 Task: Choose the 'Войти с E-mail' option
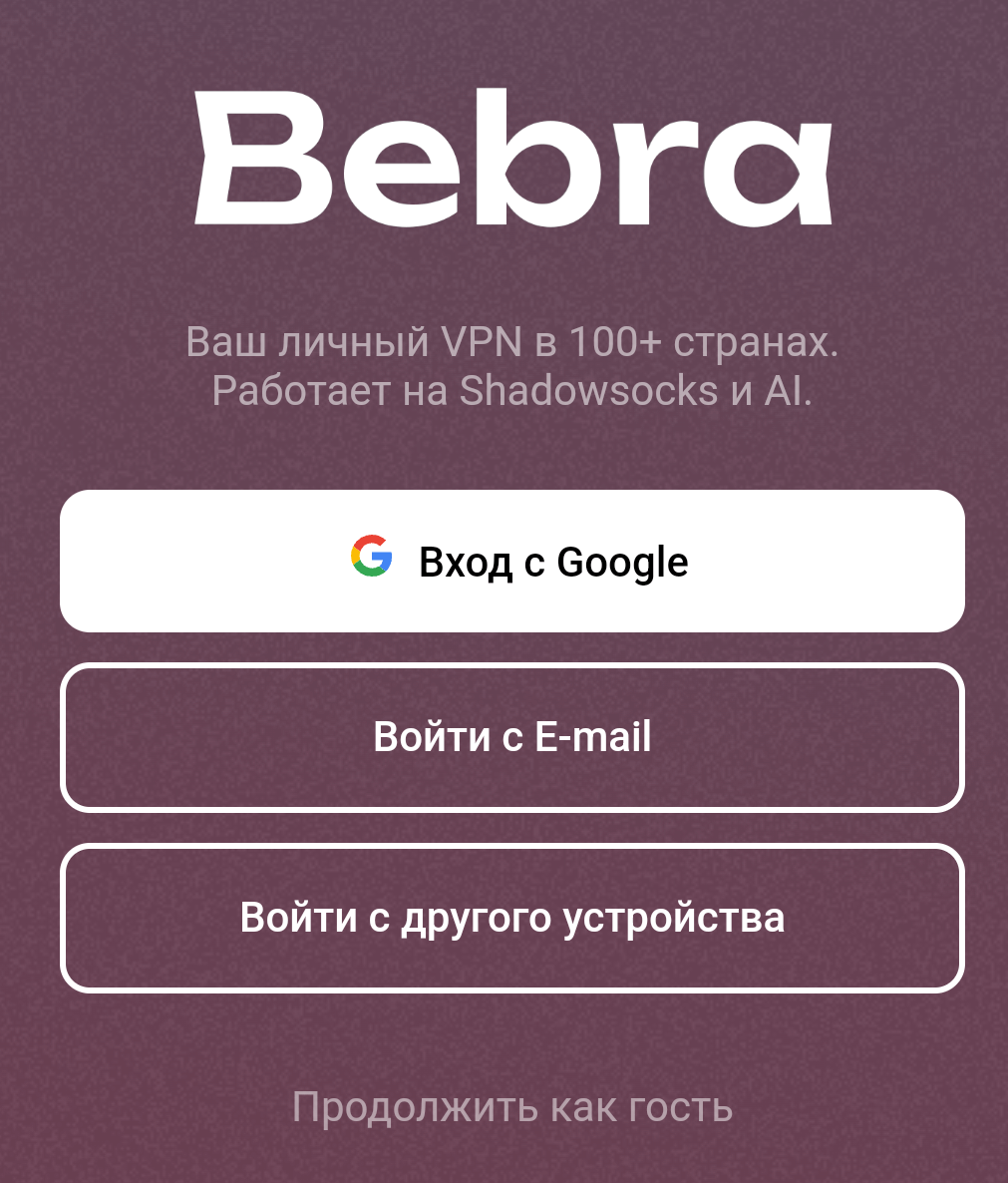coord(511,737)
